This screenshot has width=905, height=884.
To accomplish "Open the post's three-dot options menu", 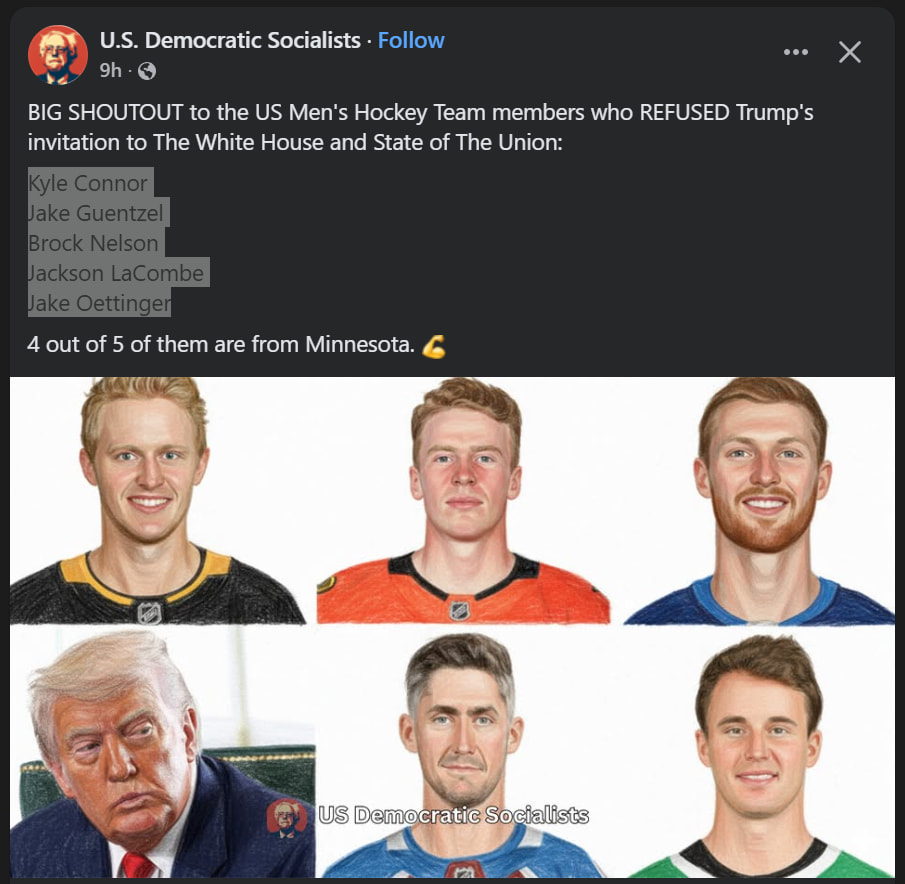I will pos(796,52).
